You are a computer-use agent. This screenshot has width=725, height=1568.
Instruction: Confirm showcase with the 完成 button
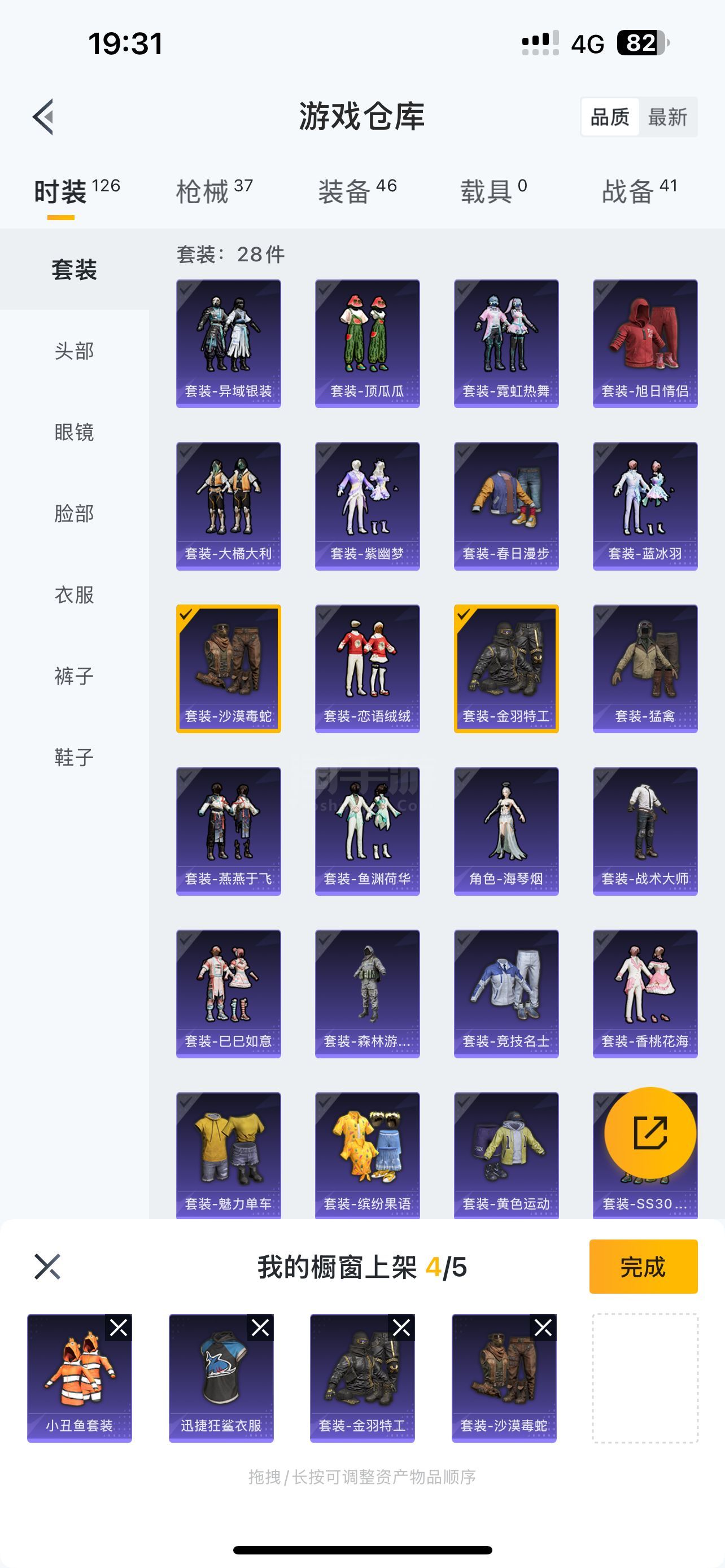pyautogui.click(x=643, y=1267)
